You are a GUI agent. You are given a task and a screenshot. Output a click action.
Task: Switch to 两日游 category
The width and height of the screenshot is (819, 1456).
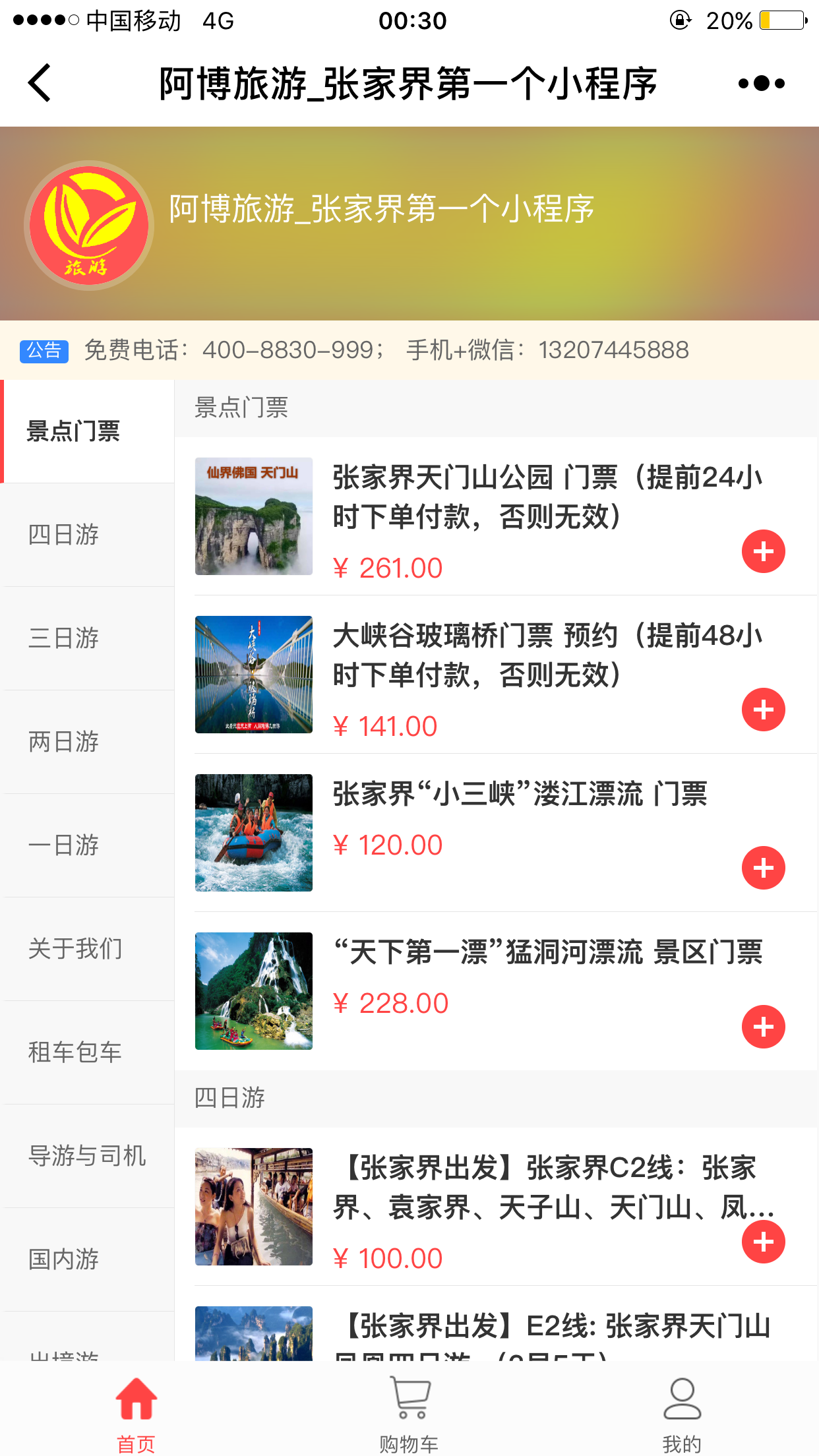tap(87, 742)
